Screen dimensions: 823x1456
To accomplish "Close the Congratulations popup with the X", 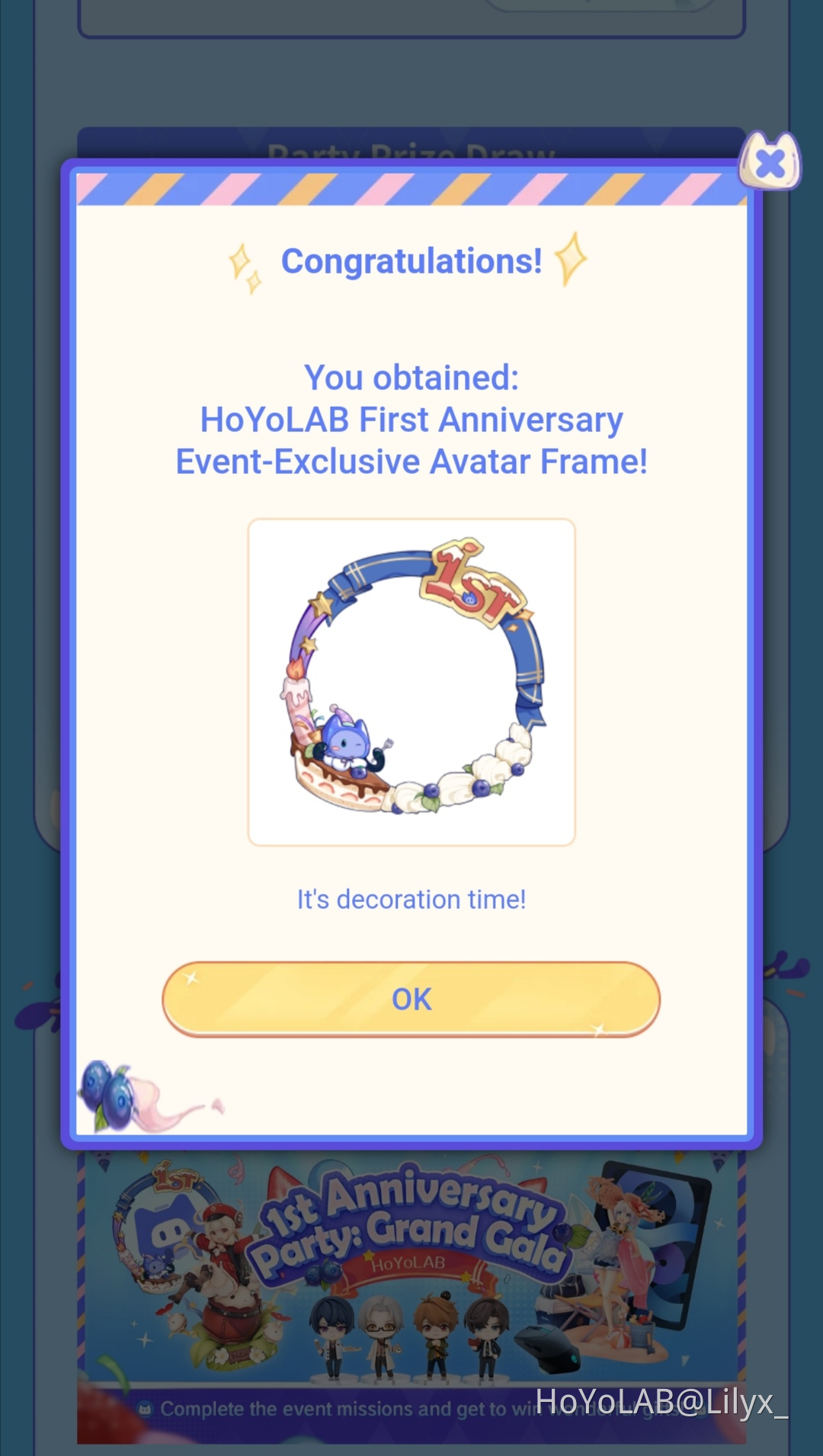I will [770, 163].
